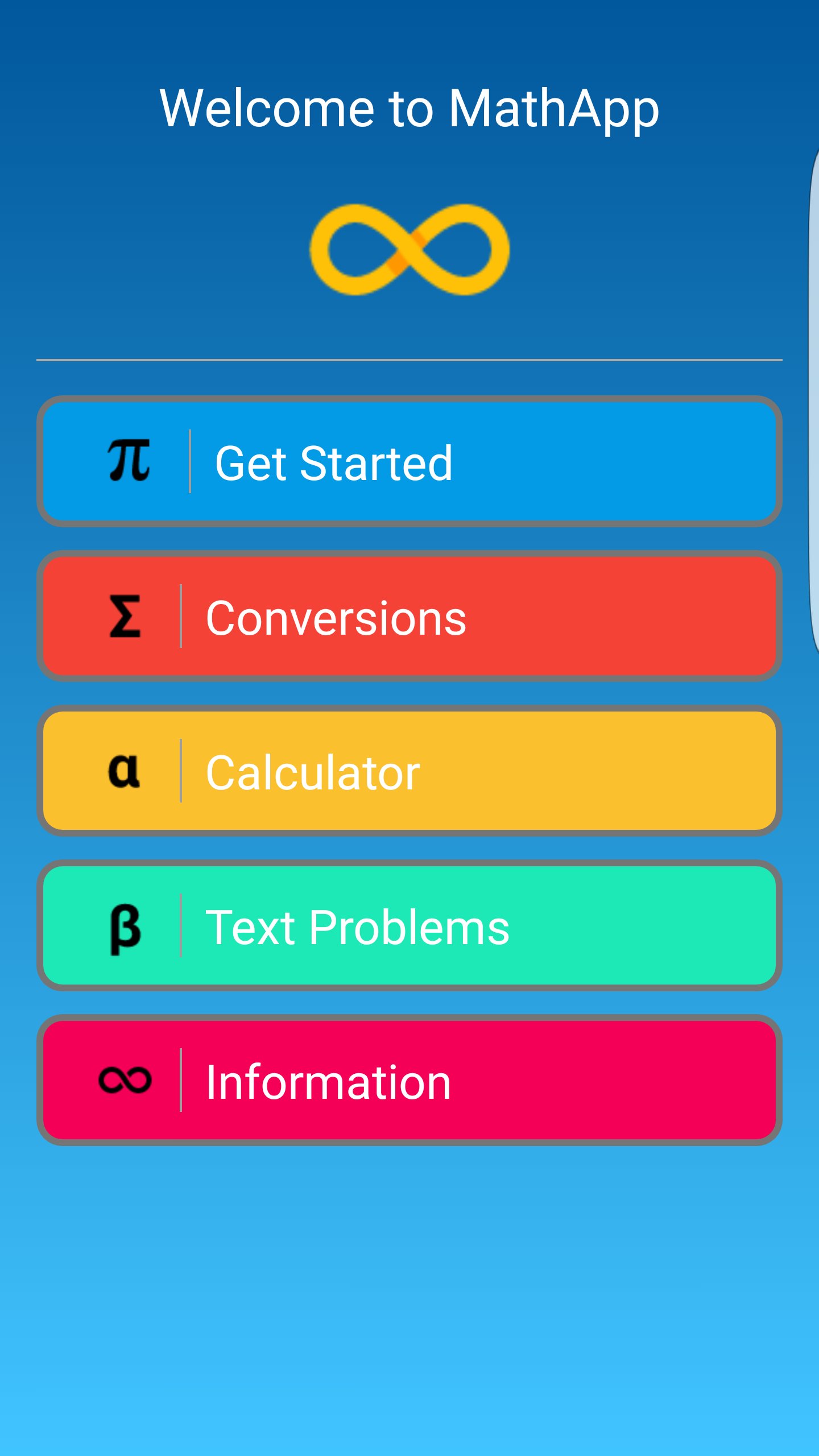Click the divider line below the logo
The width and height of the screenshot is (819, 1456).
point(409,360)
